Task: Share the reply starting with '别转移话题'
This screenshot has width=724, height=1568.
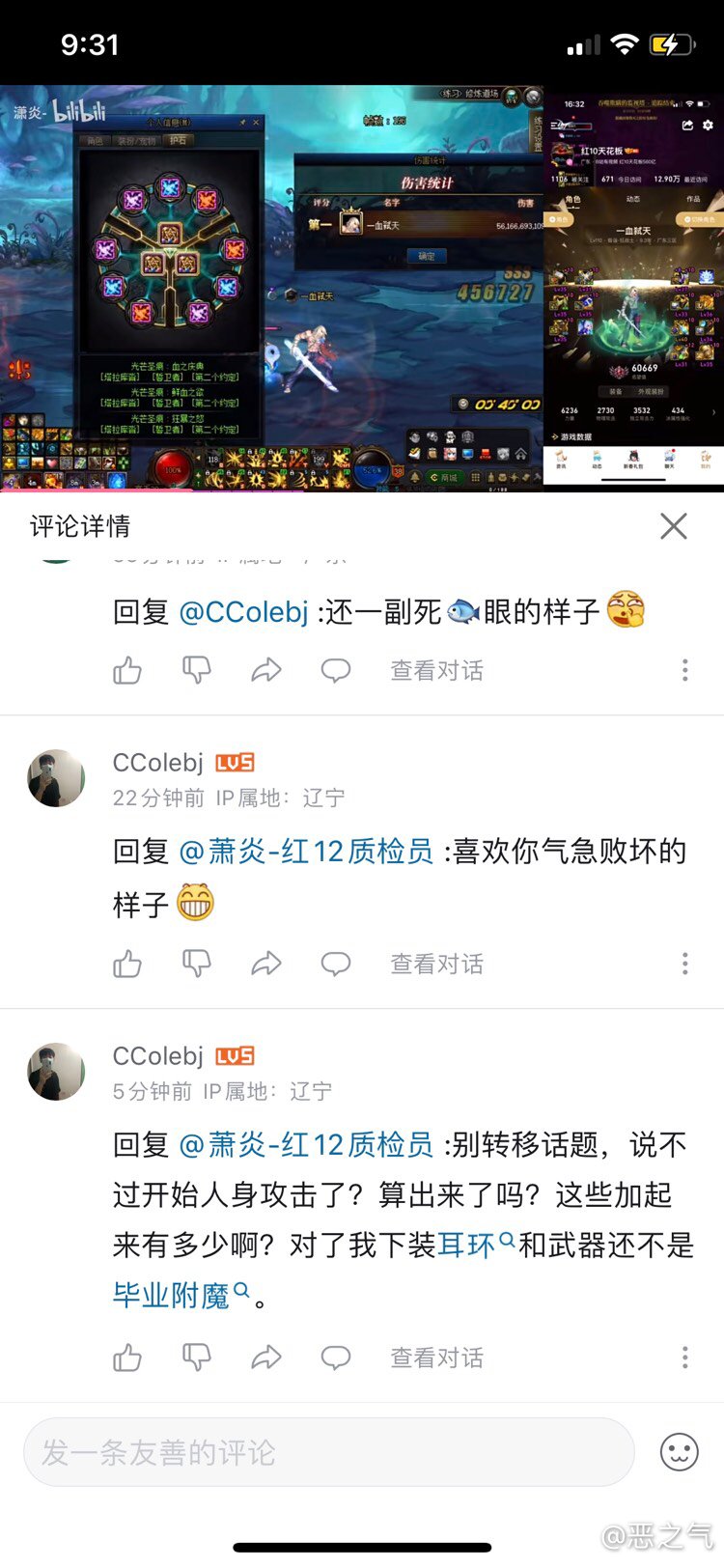Action: point(266,1358)
